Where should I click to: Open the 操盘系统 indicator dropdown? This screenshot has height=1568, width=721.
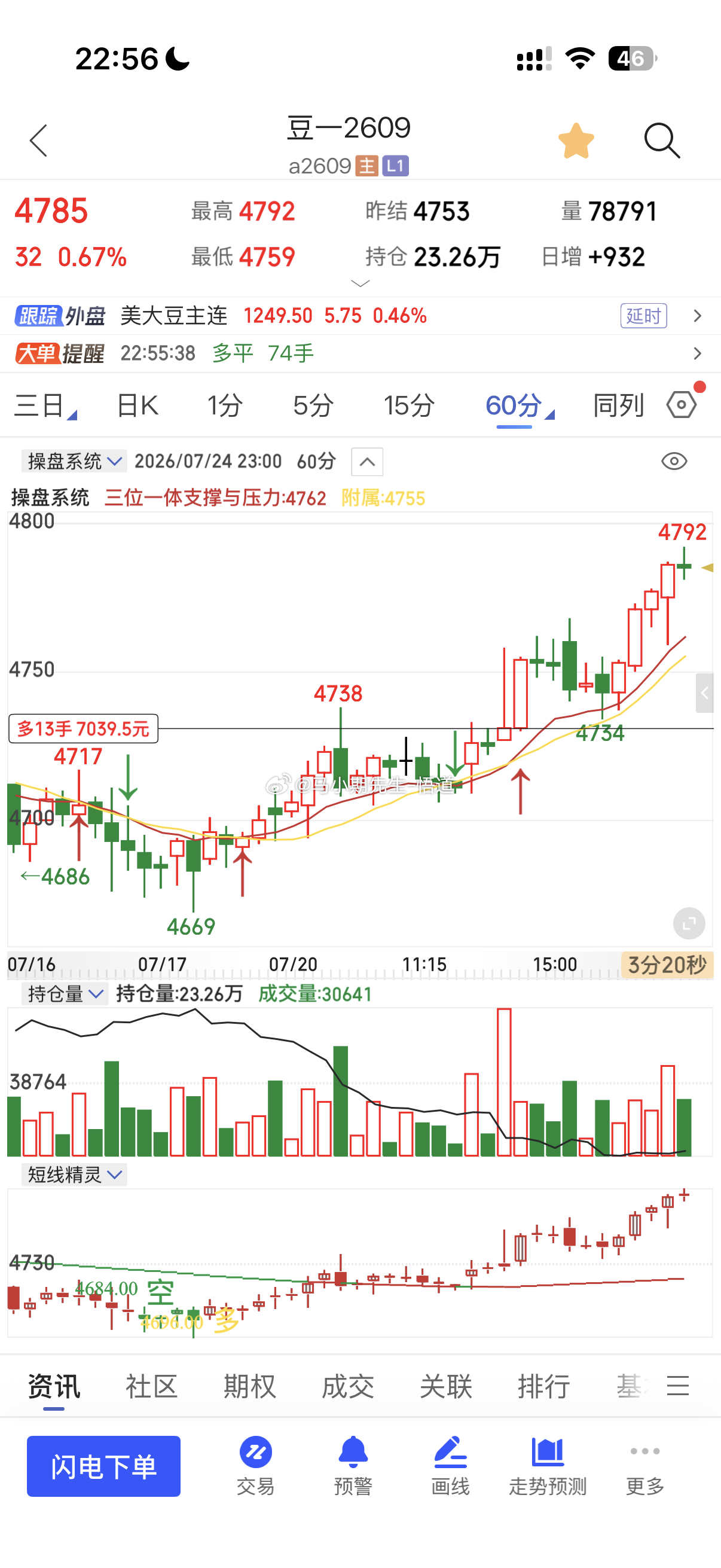coord(74,462)
